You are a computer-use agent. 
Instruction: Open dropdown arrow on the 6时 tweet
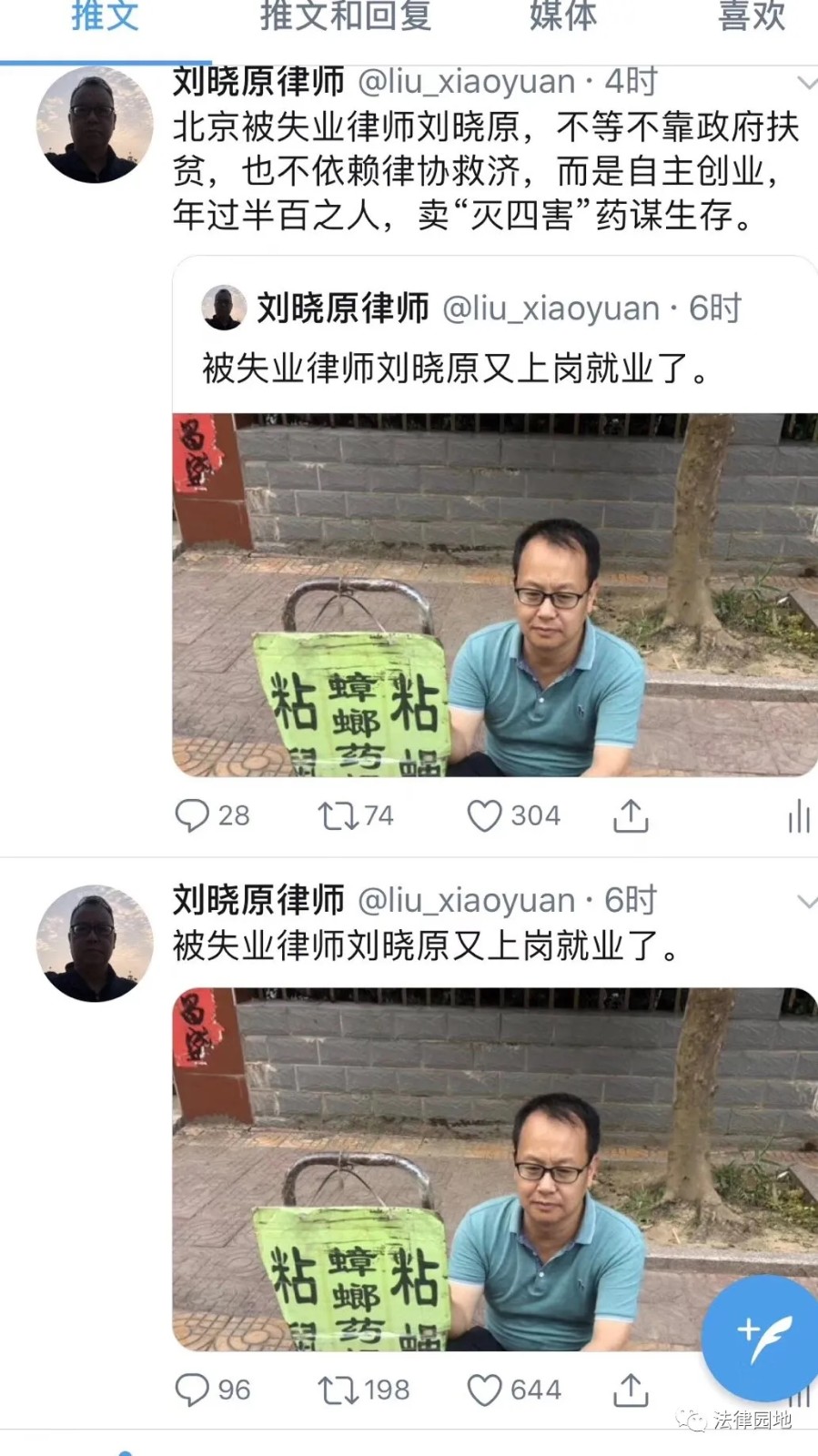tap(806, 902)
